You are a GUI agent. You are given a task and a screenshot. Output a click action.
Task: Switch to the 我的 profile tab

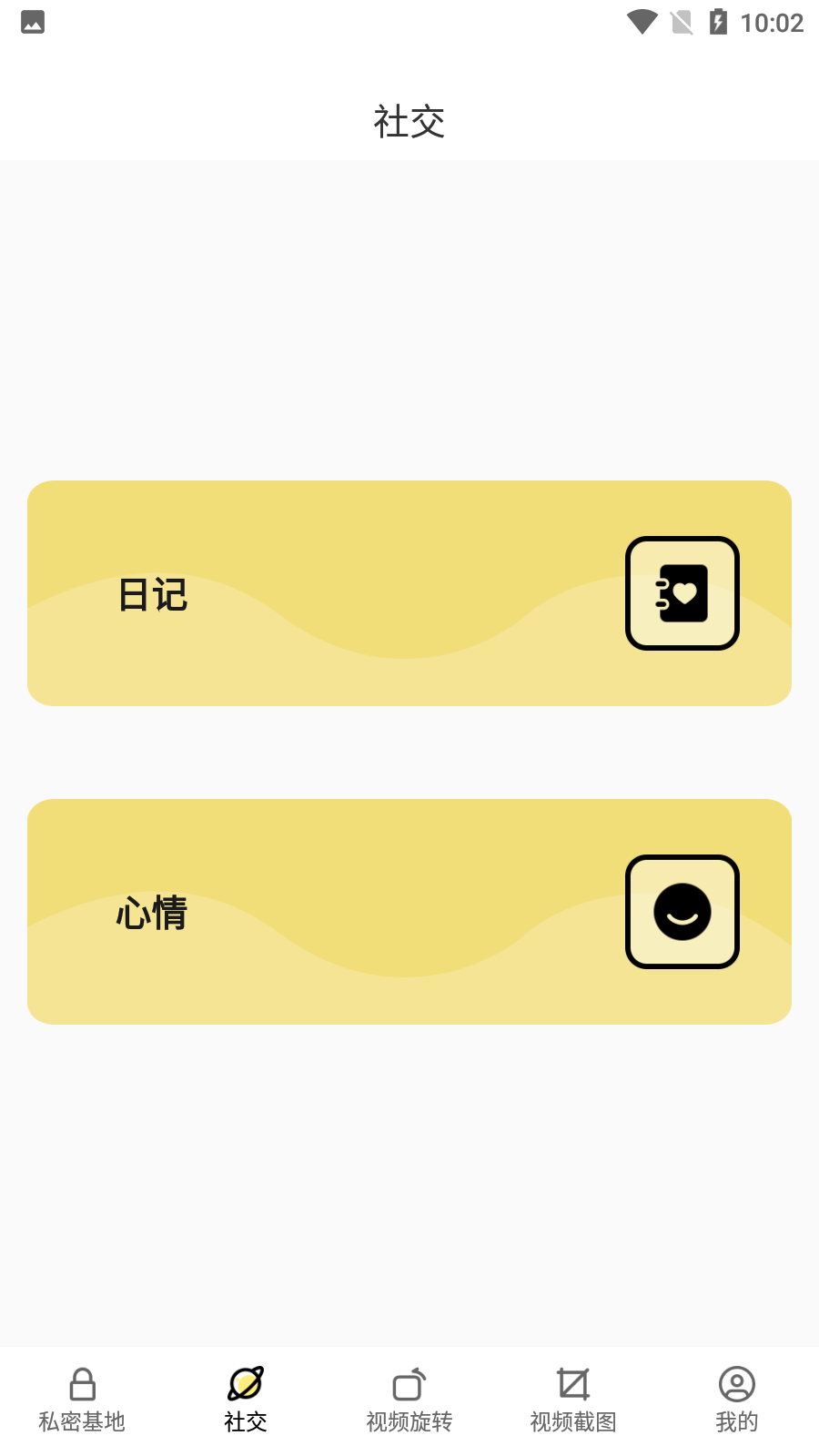tap(737, 1401)
